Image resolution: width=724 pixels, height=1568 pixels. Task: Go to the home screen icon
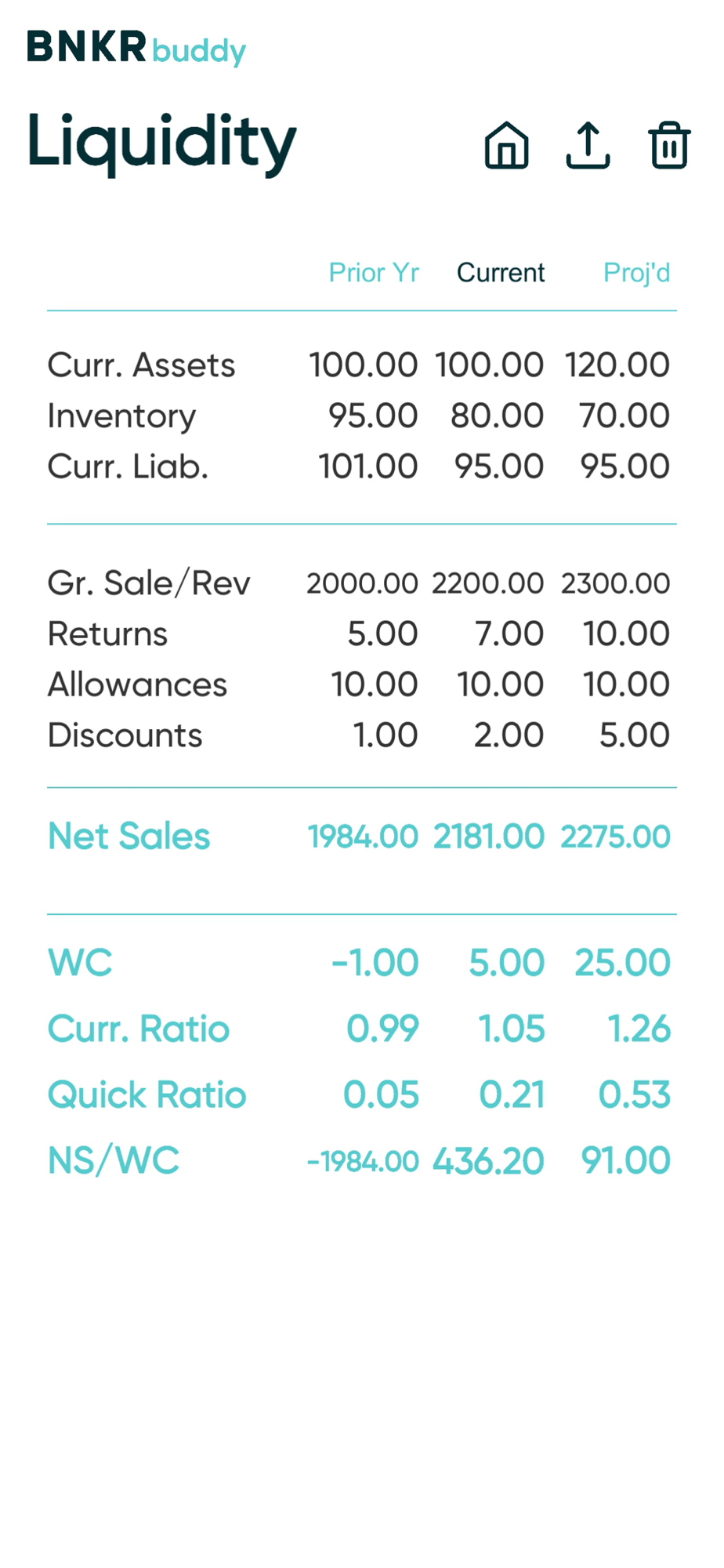tap(507, 146)
